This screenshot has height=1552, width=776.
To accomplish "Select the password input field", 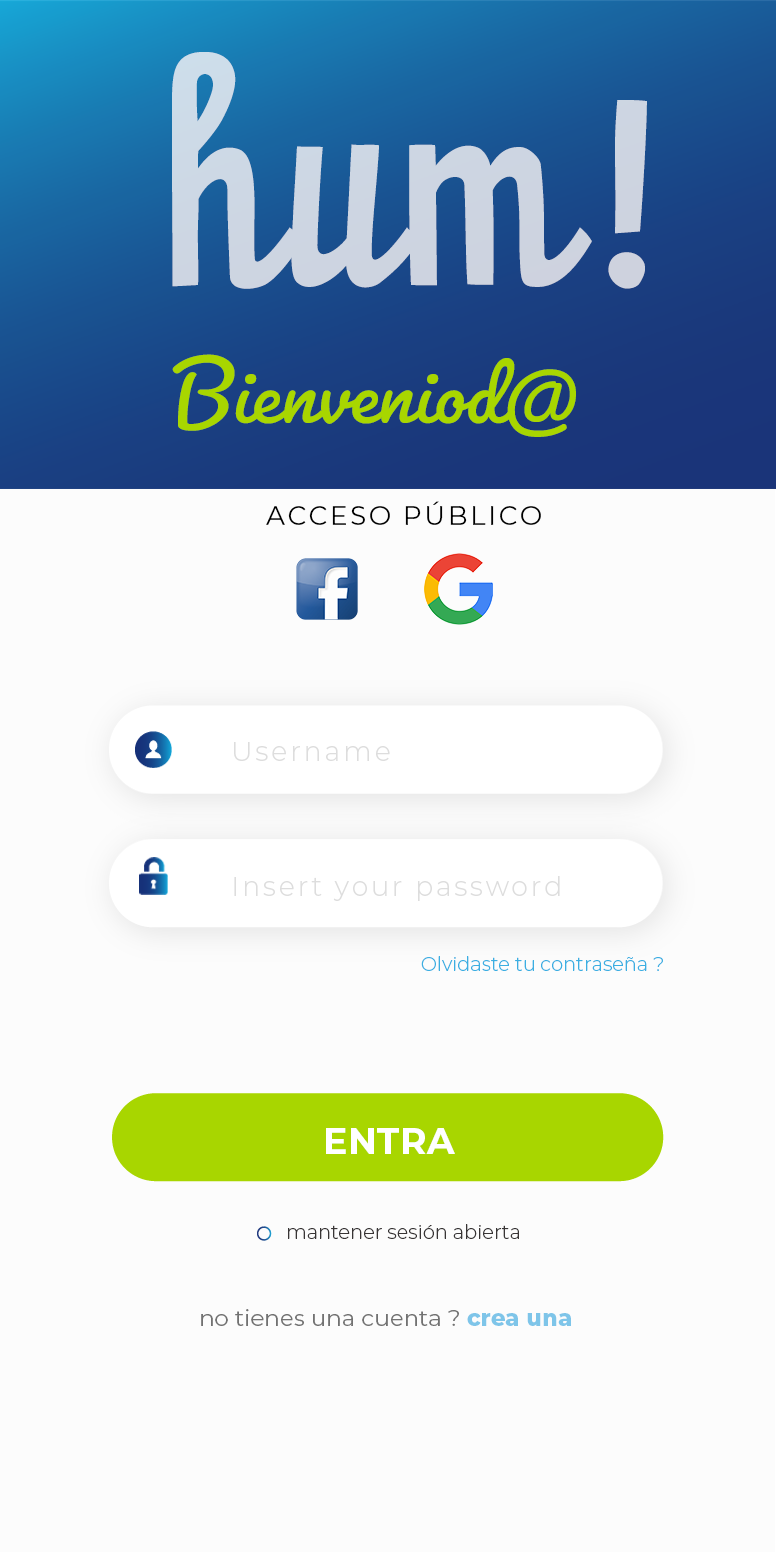I will click(x=400, y=885).
